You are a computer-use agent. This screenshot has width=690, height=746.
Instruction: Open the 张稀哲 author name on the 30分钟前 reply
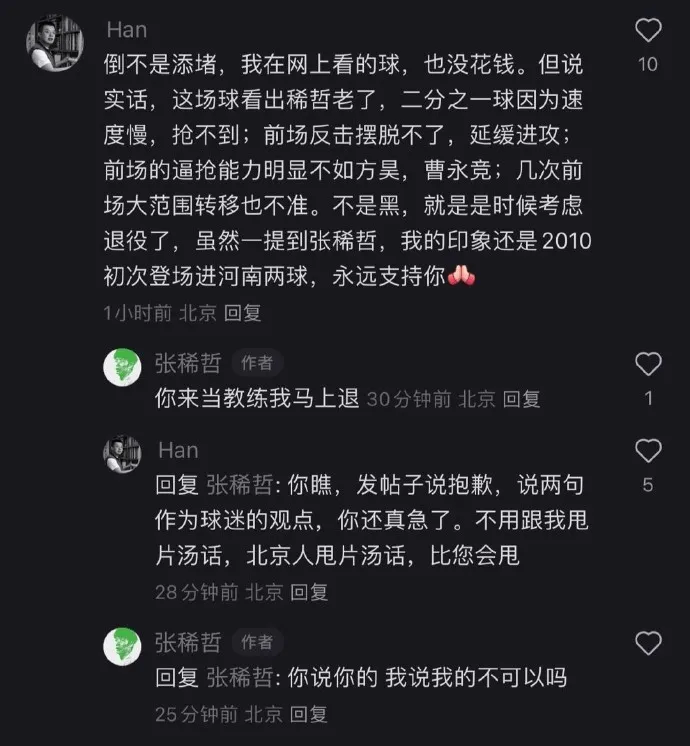click(187, 362)
